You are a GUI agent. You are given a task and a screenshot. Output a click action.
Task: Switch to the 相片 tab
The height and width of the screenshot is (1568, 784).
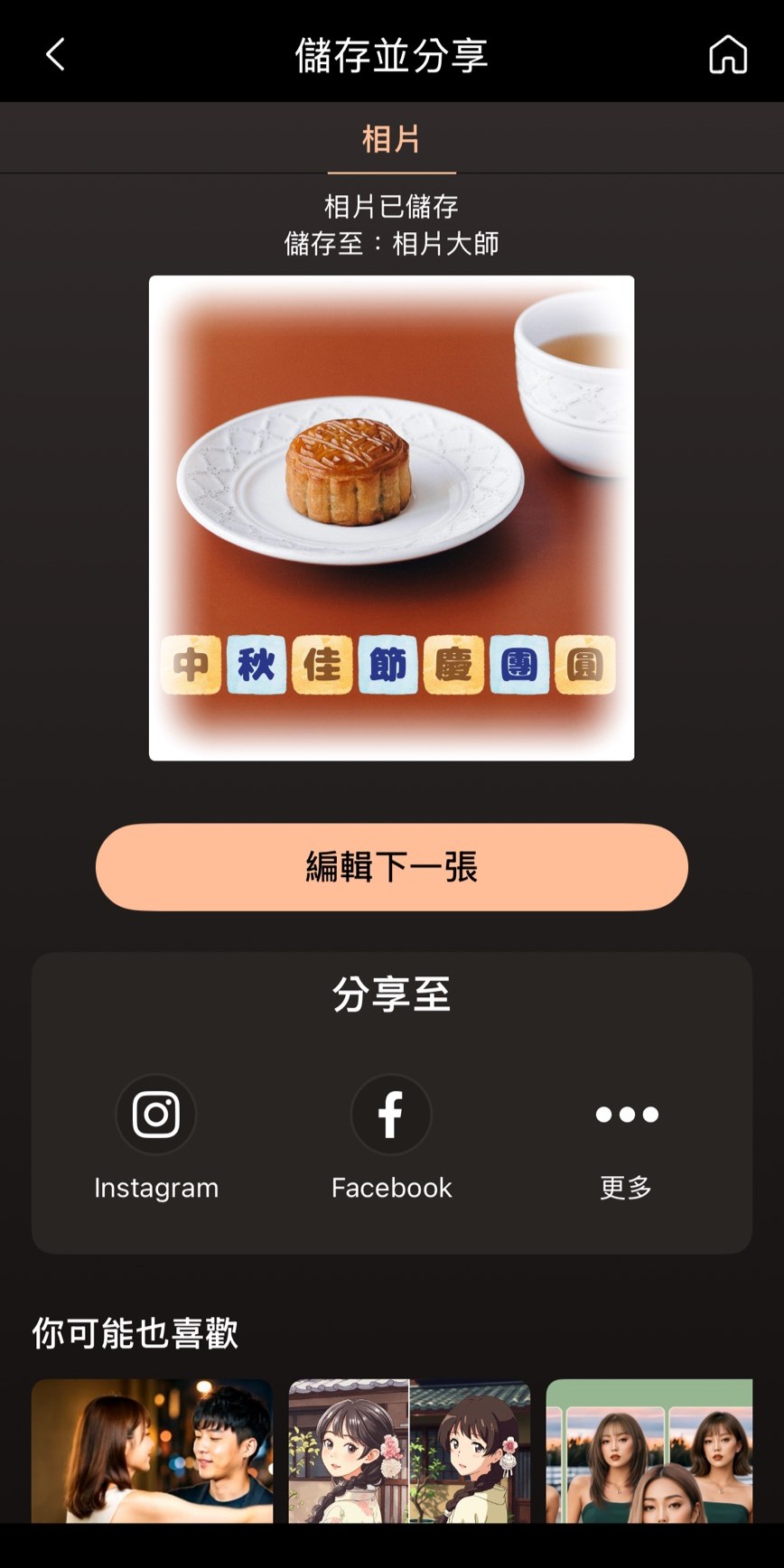(391, 137)
